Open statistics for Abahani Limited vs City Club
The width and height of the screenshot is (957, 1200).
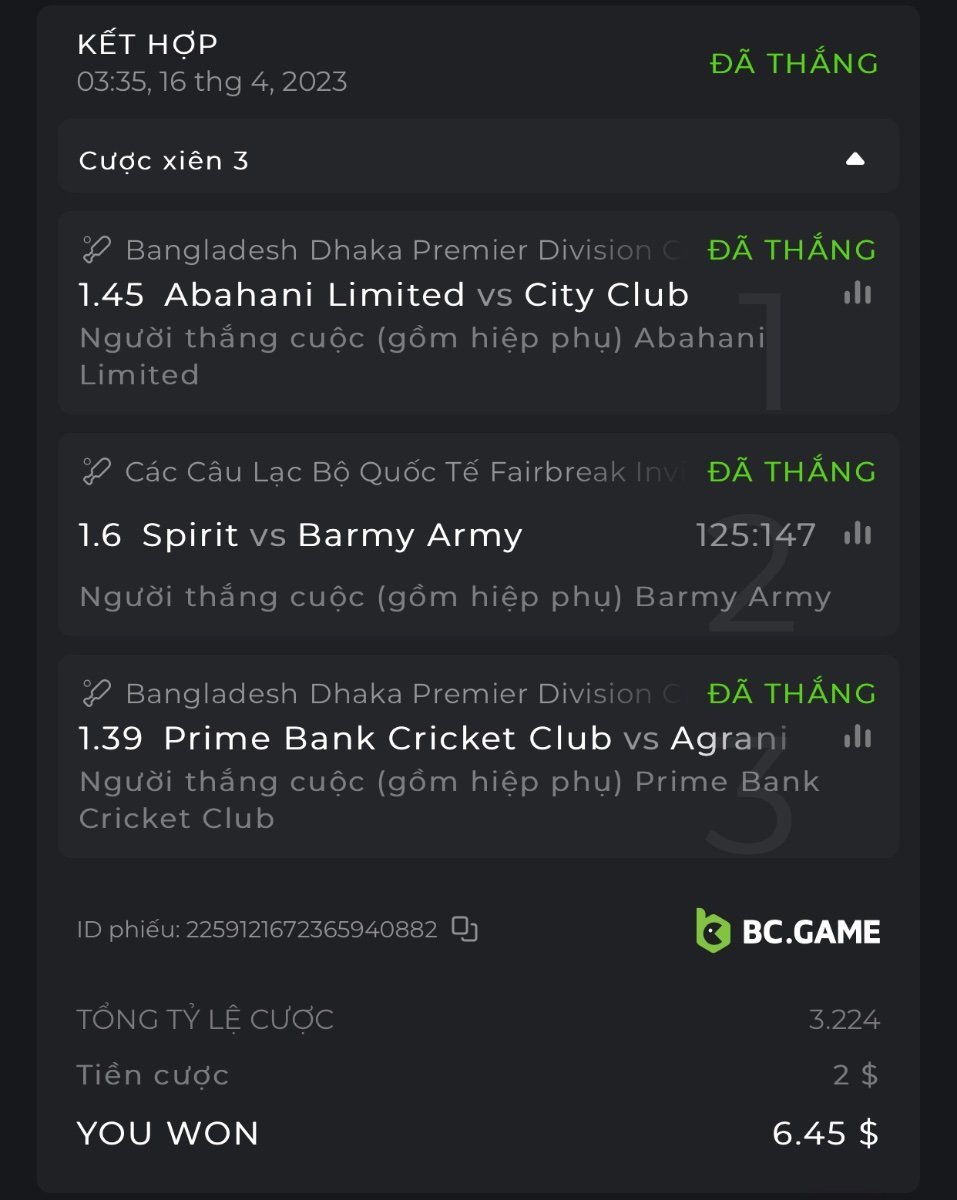(857, 293)
